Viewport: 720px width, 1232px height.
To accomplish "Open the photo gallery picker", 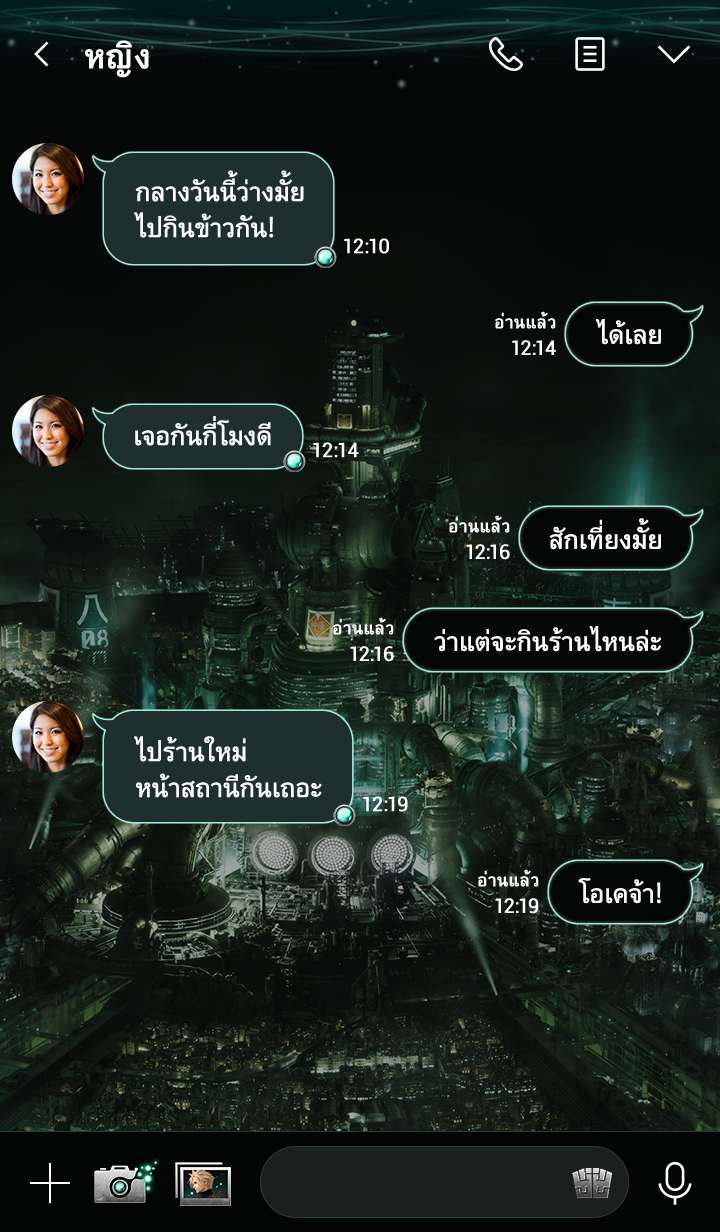I will 203,1184.
